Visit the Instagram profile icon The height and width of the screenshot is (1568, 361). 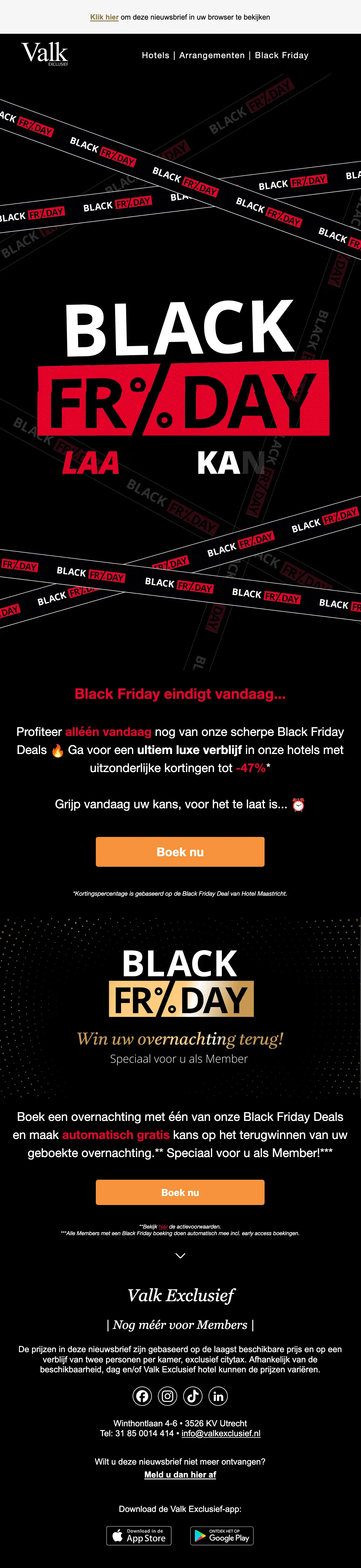pyautogui.click(x=168, y=1396)
